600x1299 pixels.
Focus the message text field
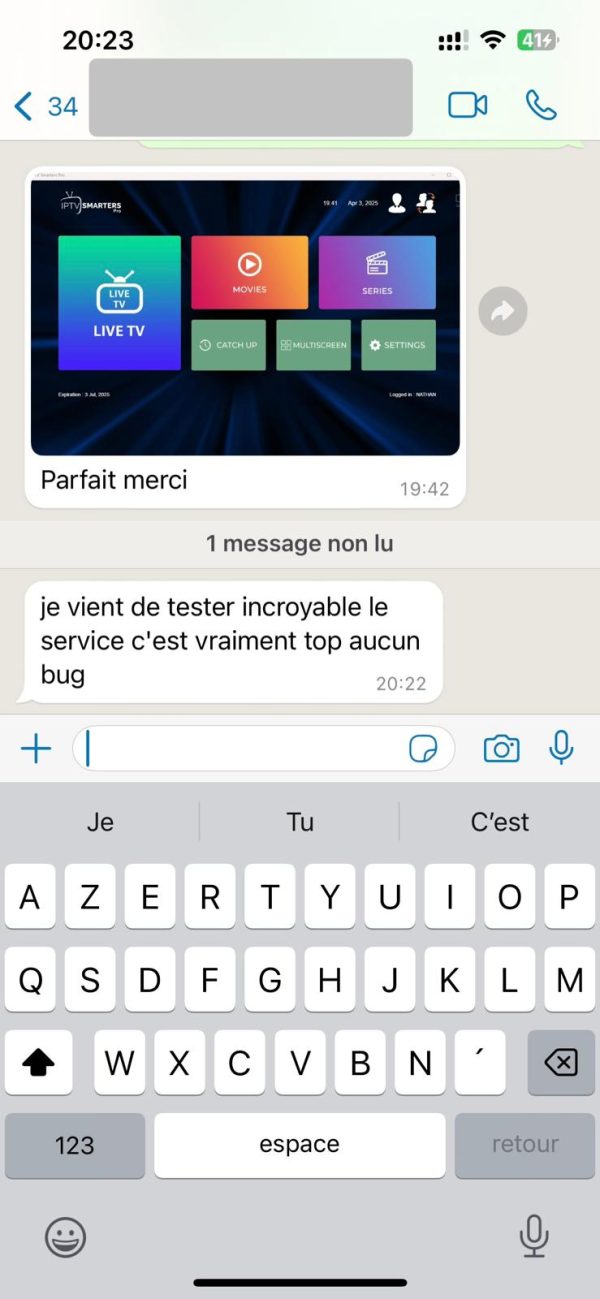[240, 748]
